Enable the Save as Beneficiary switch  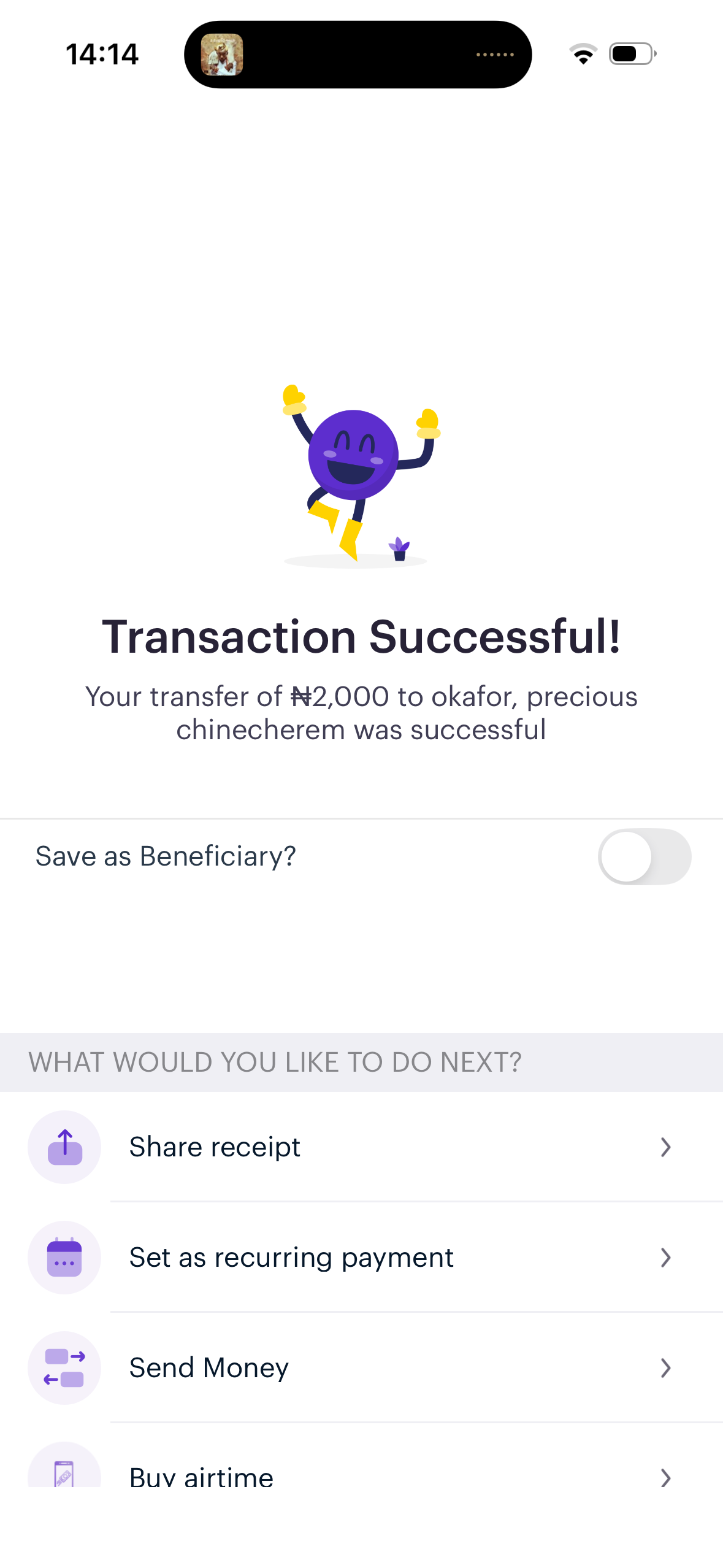[644, 856]
